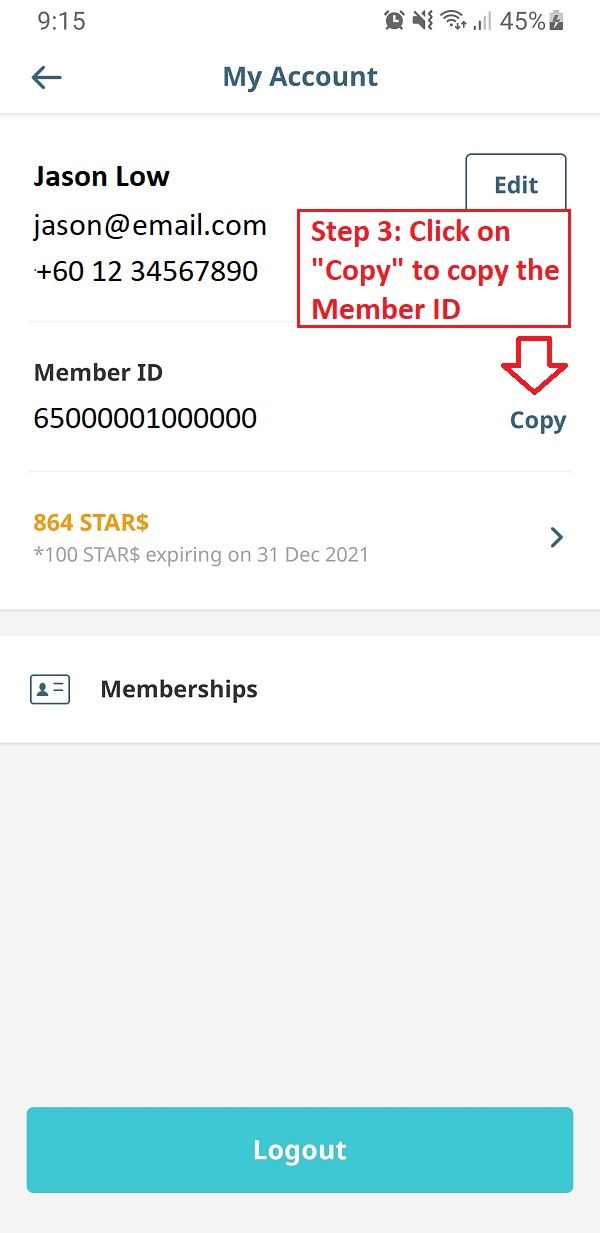Log out of the account
600x1233 pixels.
pos(300,1150)
